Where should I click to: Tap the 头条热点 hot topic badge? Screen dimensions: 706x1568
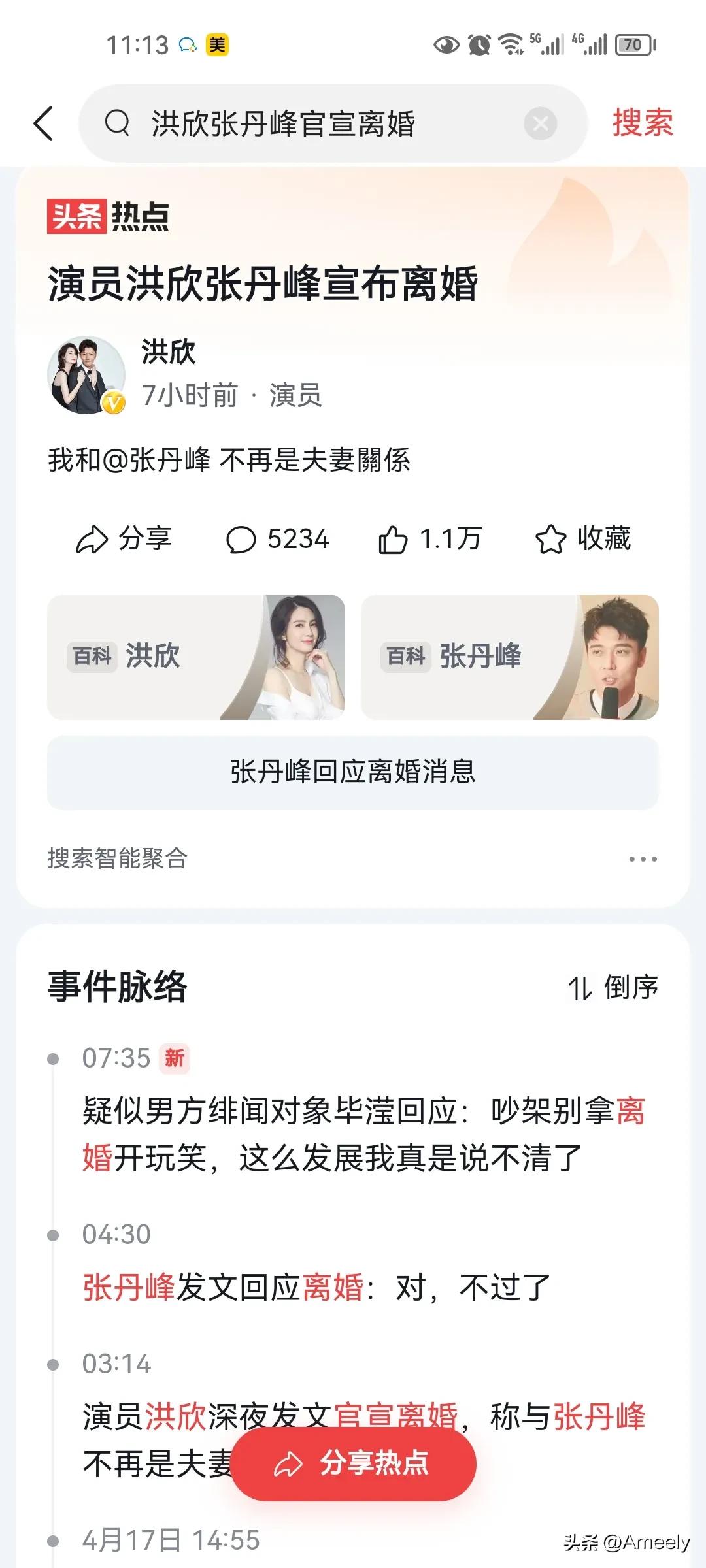(x=108, y=217)
